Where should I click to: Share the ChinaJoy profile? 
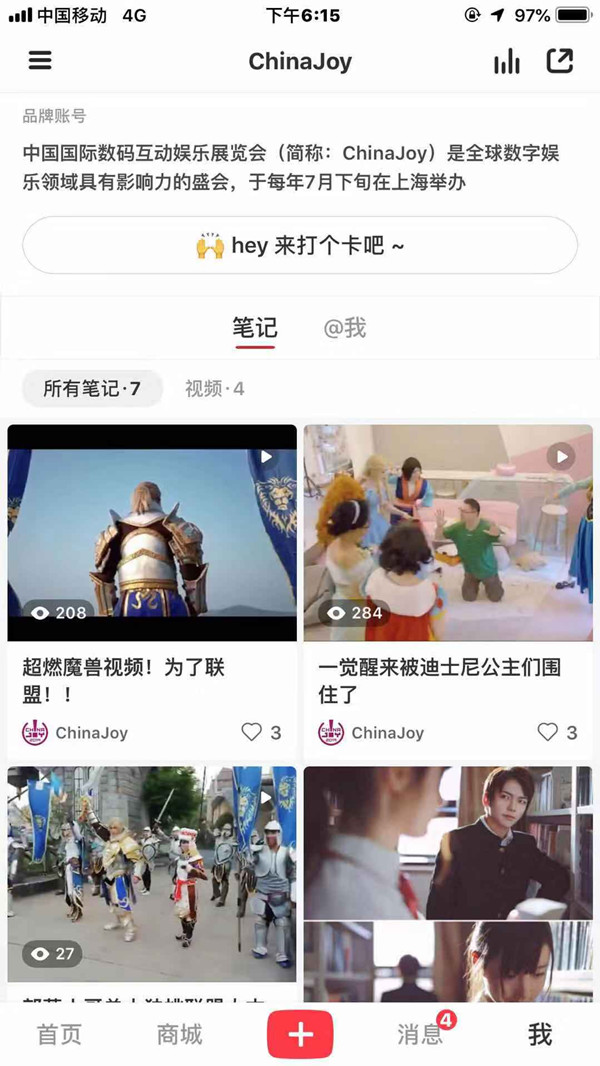coord(560,61)
